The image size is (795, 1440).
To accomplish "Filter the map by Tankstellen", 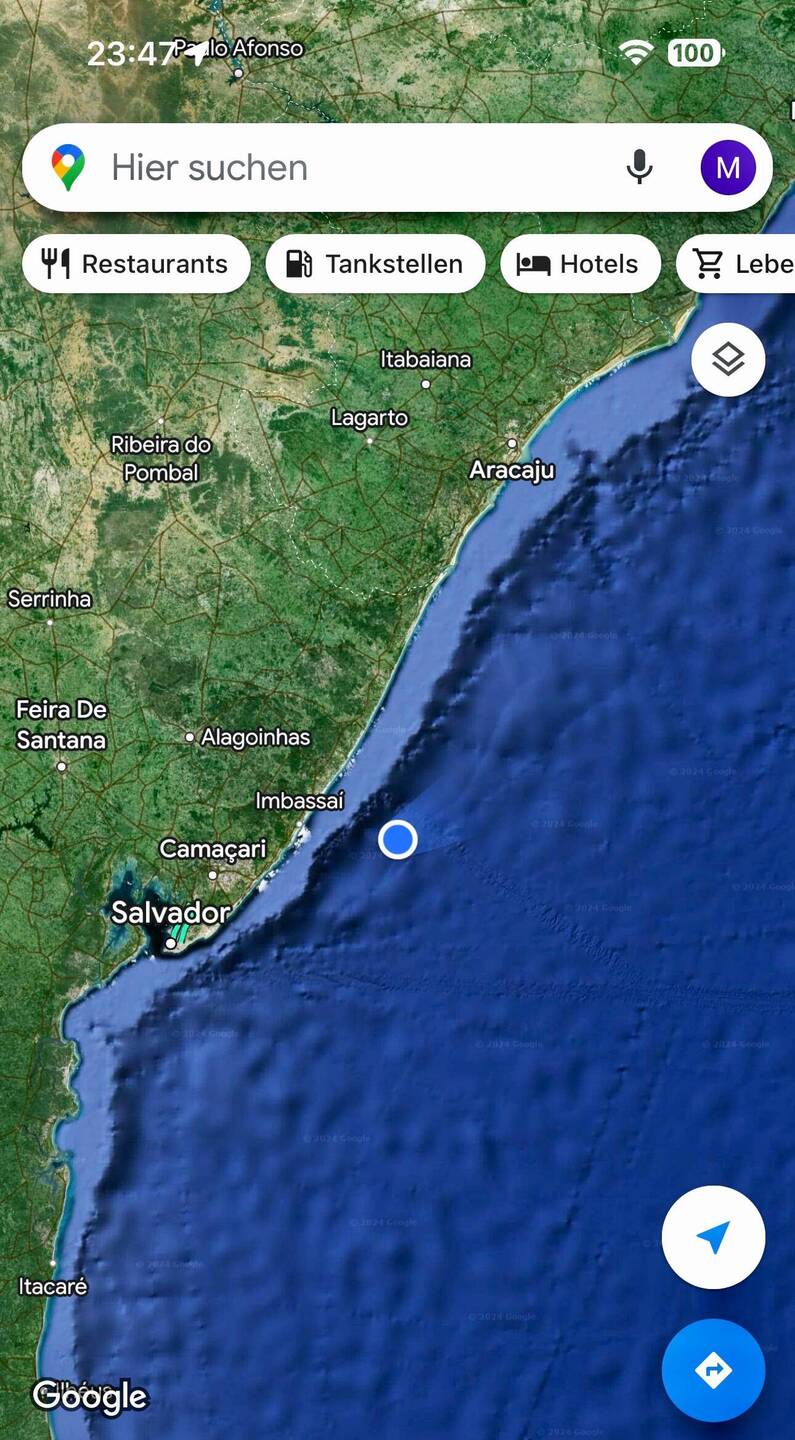I will click(x=375, y=264).
